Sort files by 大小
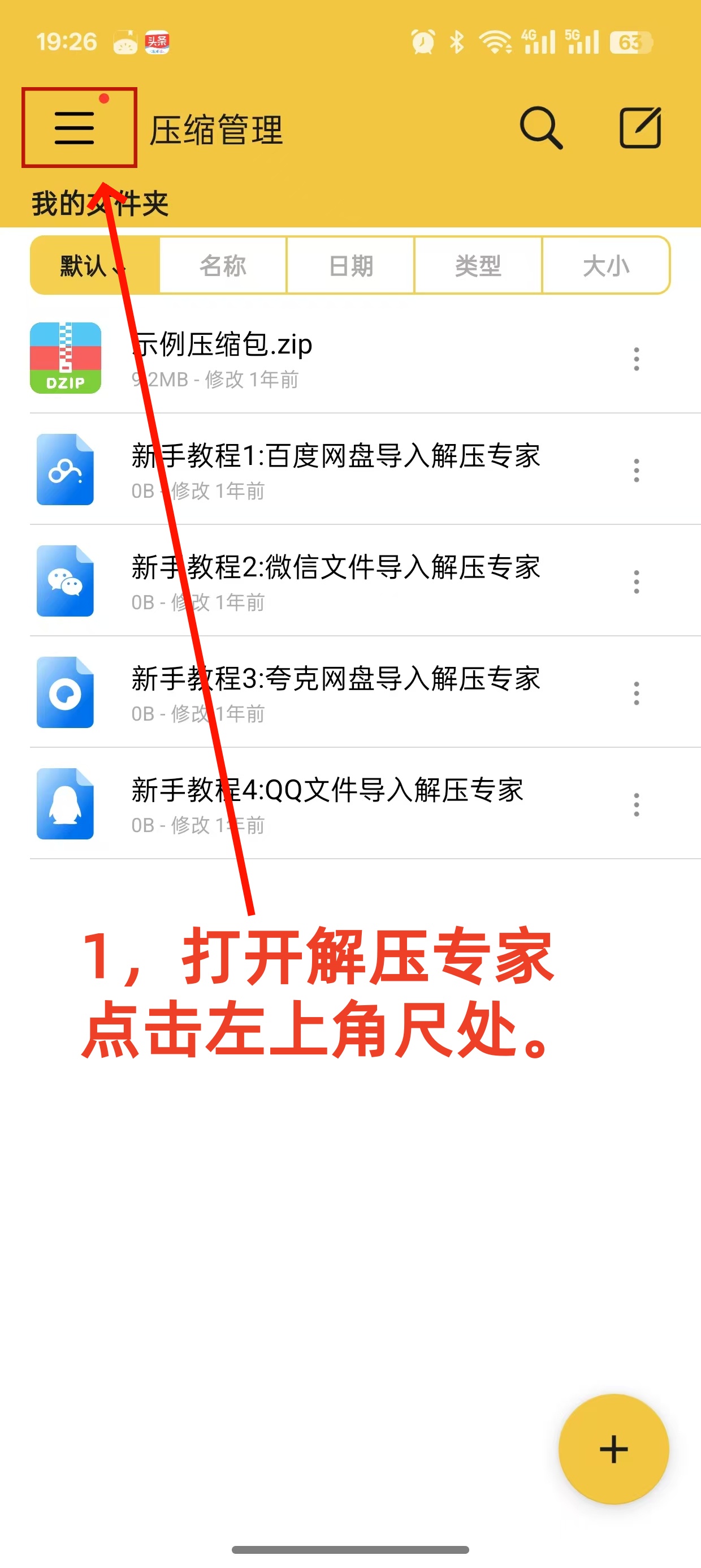 (x=606, y=266)
